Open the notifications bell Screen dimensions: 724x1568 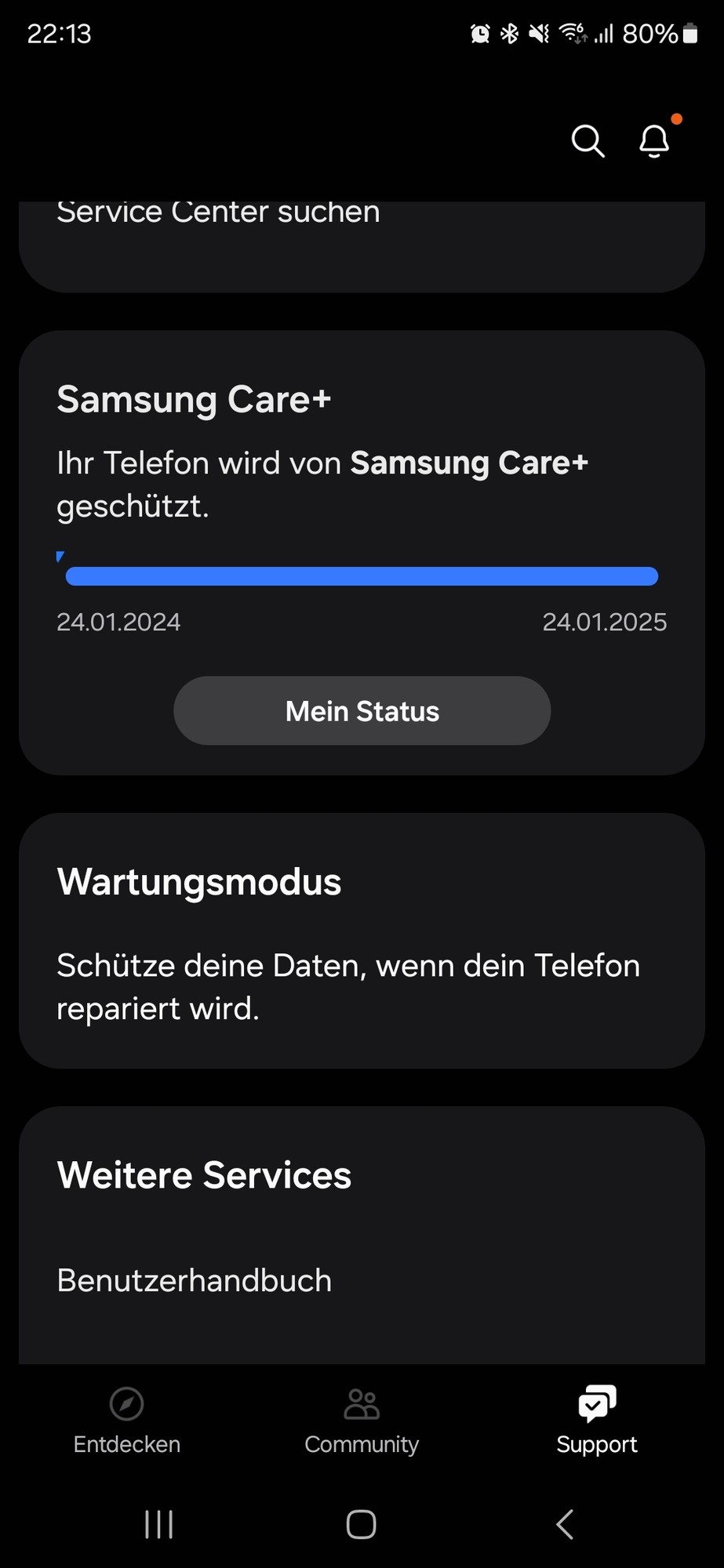(x=654, y=141)
